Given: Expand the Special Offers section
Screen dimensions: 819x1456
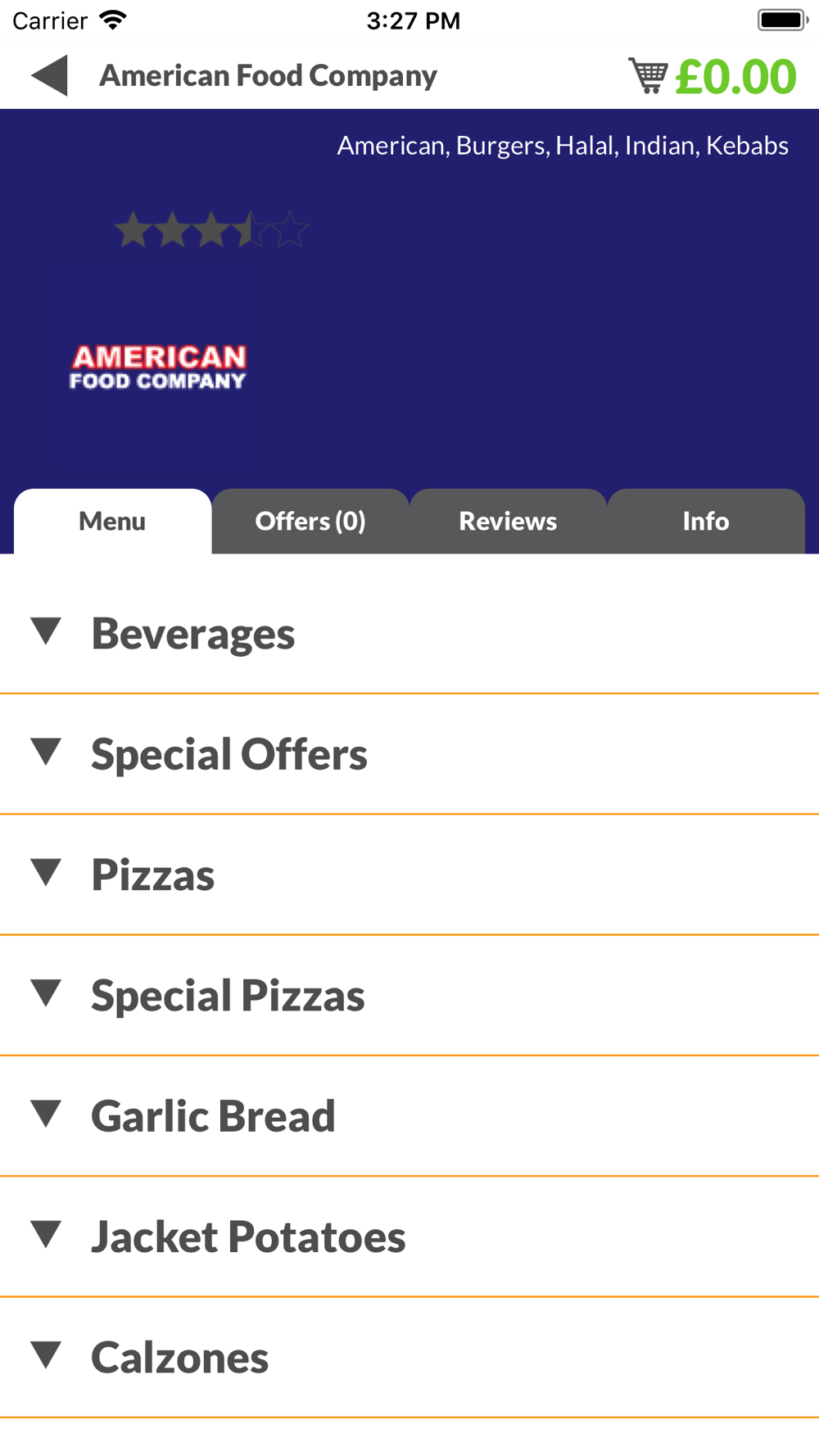Looking at the screenshot, I should pos(229,753).
